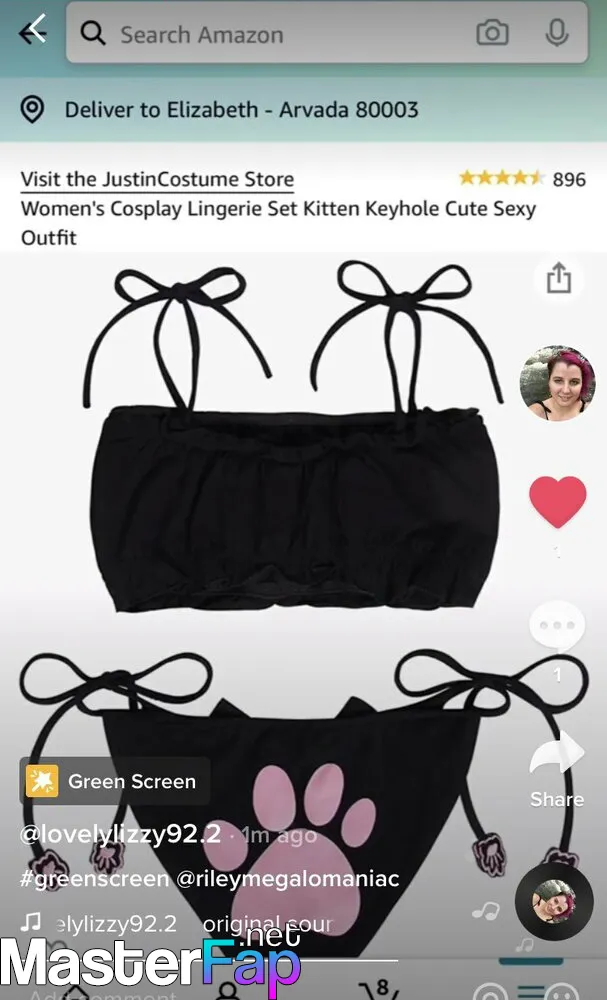
Task: Open @lovelylizzy92.2 username link
Action: 121,834
